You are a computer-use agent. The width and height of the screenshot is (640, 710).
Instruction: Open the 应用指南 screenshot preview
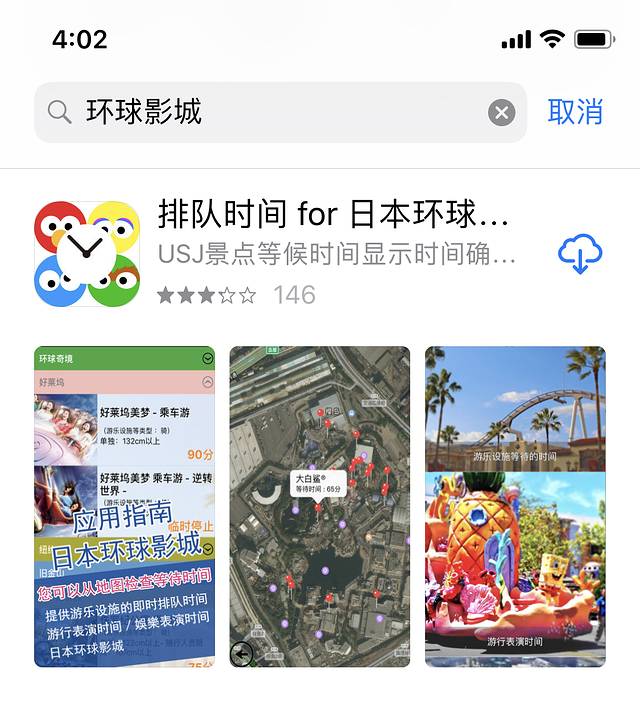(x=125, y=506)
